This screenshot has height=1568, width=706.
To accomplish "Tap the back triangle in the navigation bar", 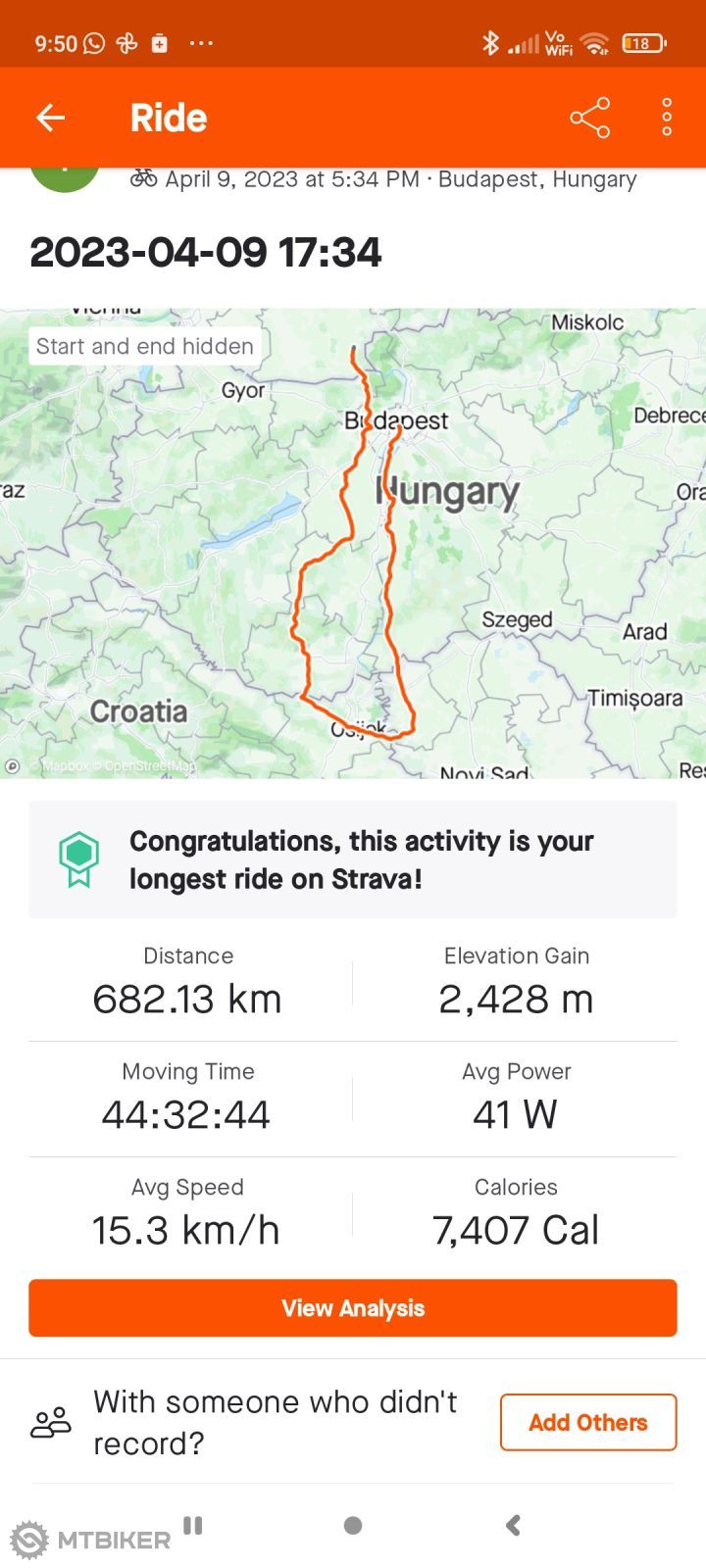I will tap(513, 1526).
